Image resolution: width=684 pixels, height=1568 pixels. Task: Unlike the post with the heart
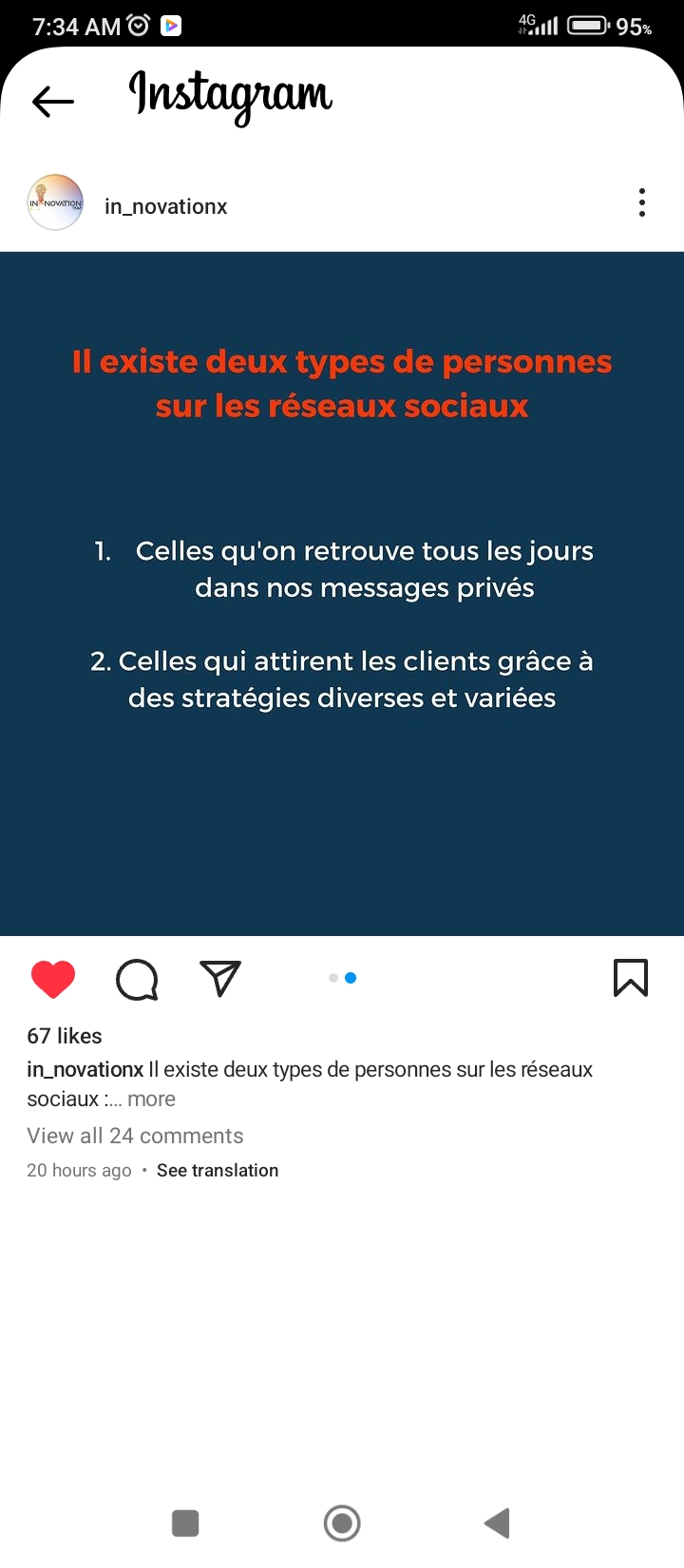tap(53, 979)
